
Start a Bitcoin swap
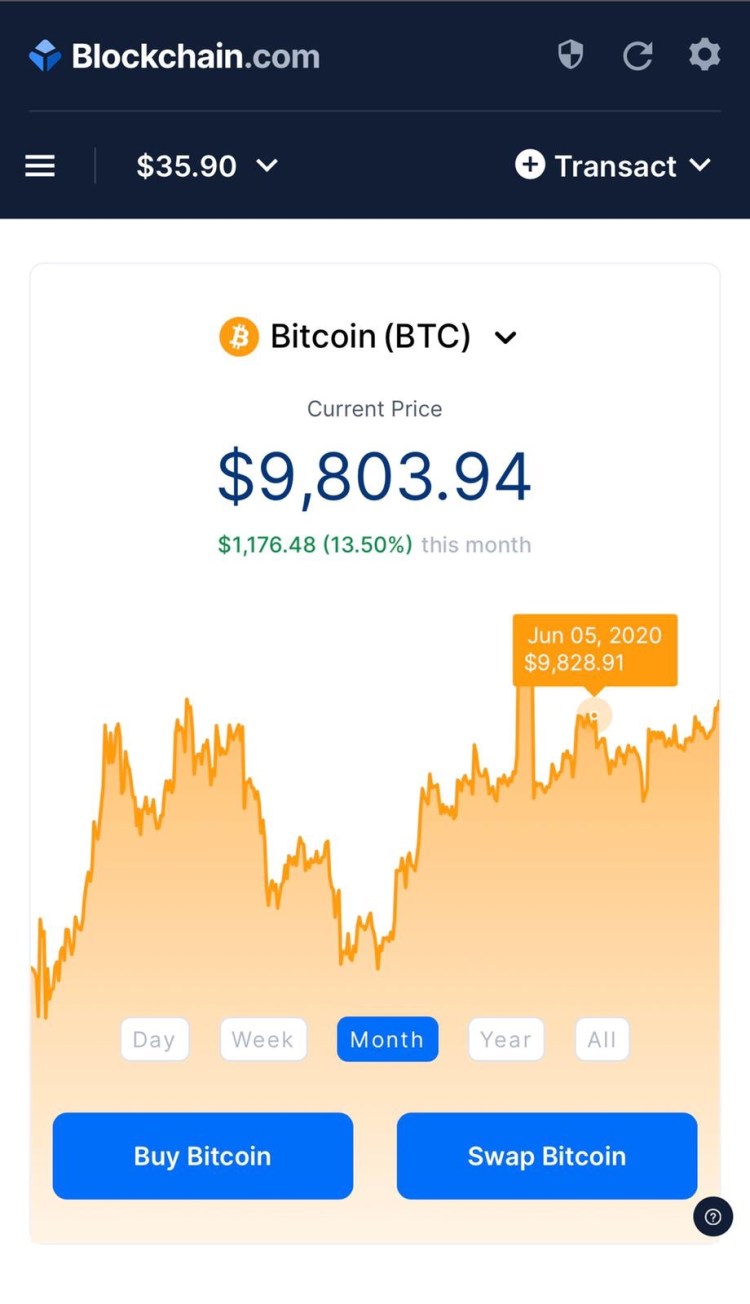[x=547, y=1156]
